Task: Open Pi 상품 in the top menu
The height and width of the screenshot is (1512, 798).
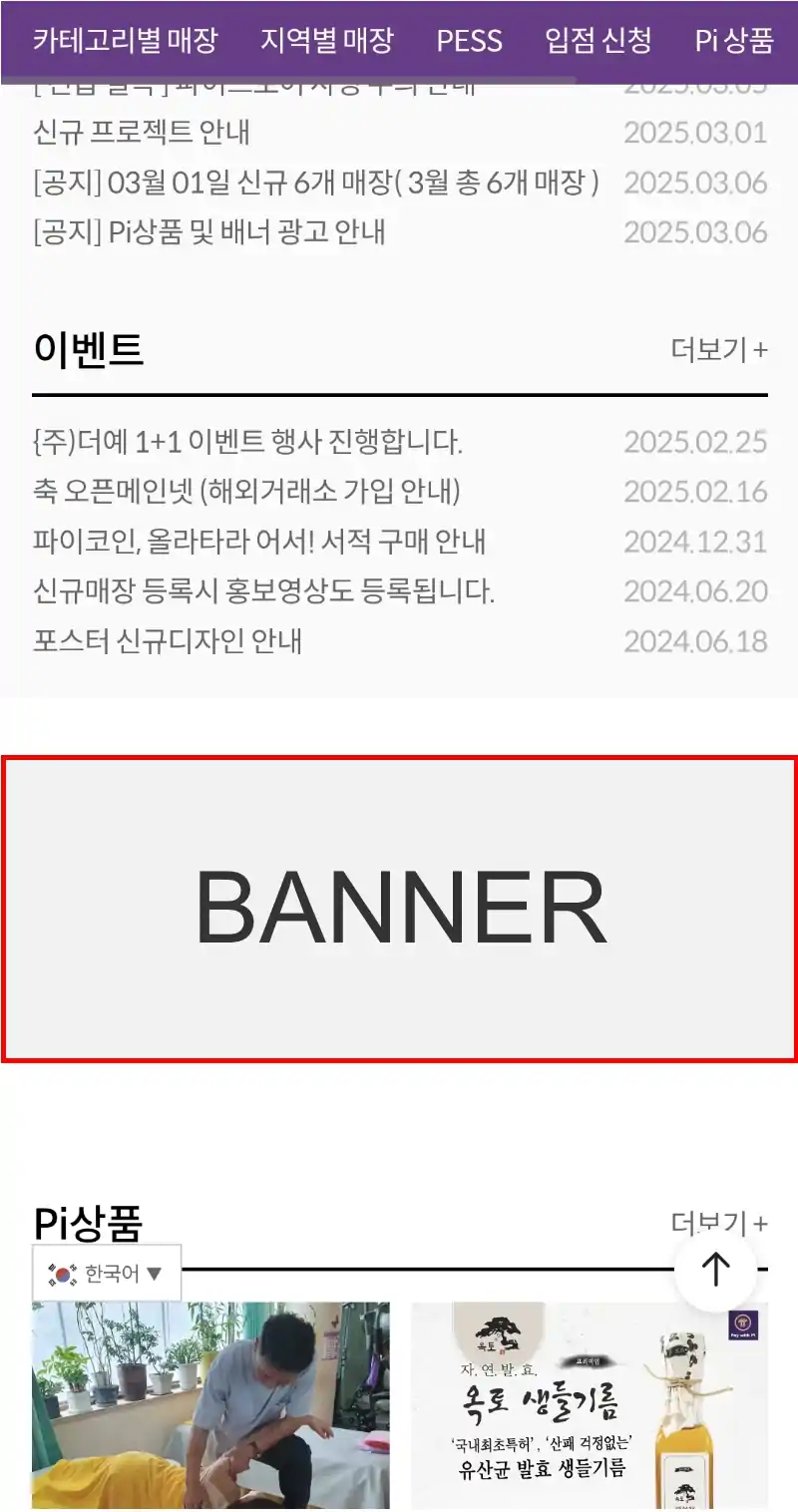Action: click(x=734, y=41)
